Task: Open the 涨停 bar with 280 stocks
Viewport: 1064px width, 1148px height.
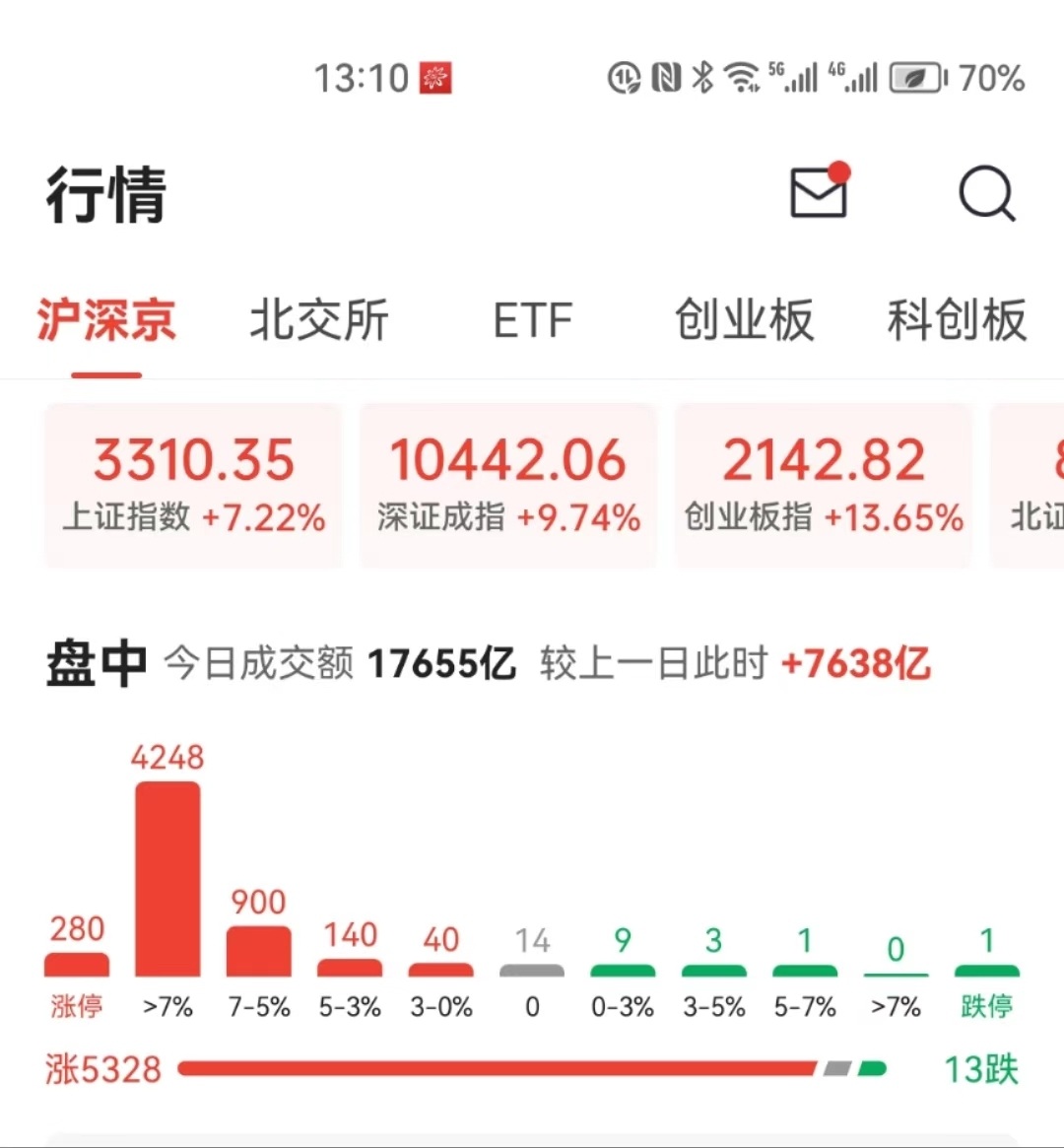Action: (x=77, y=963)
